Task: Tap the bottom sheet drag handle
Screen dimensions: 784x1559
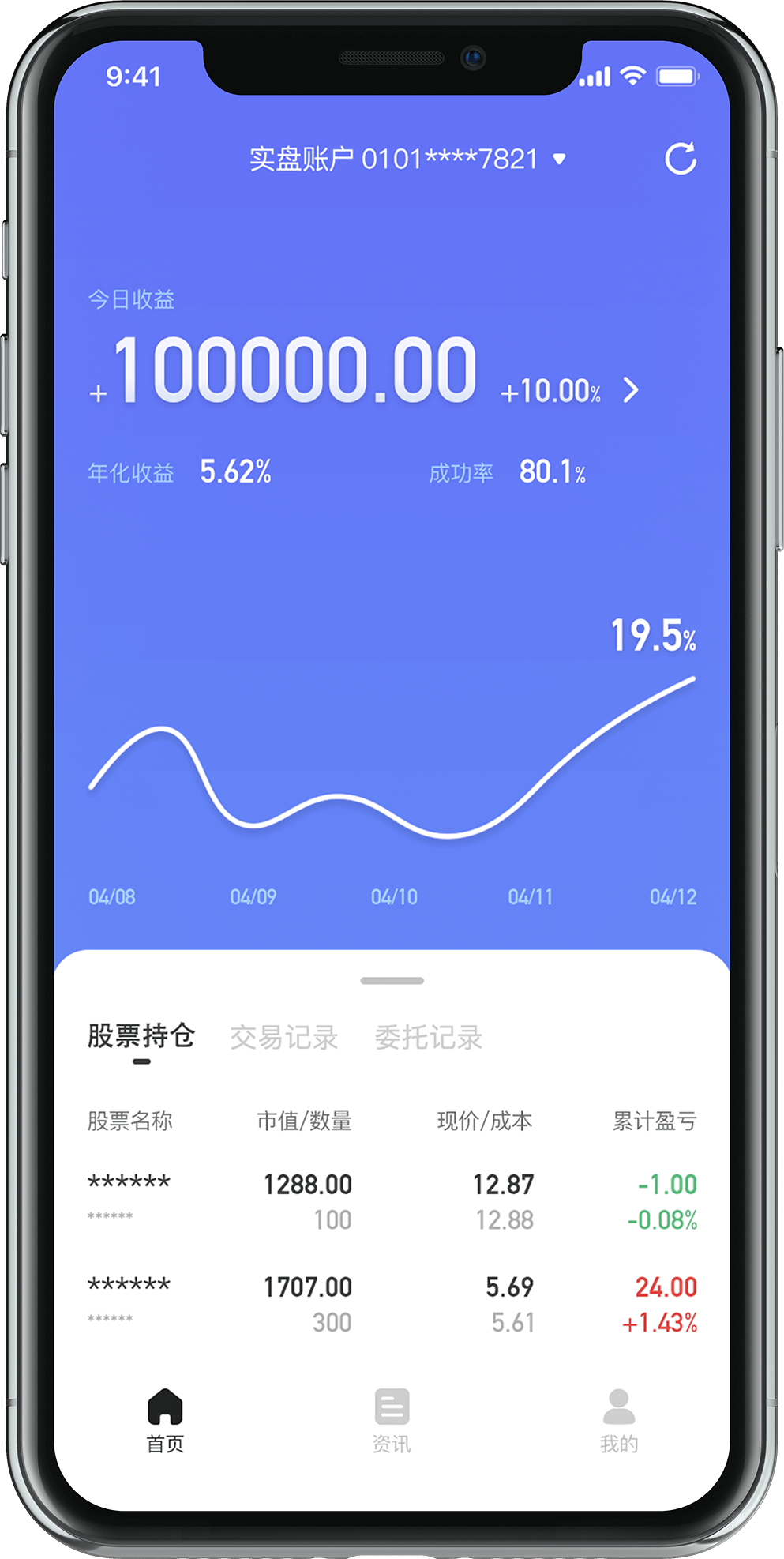Action: tap(392, 981)
